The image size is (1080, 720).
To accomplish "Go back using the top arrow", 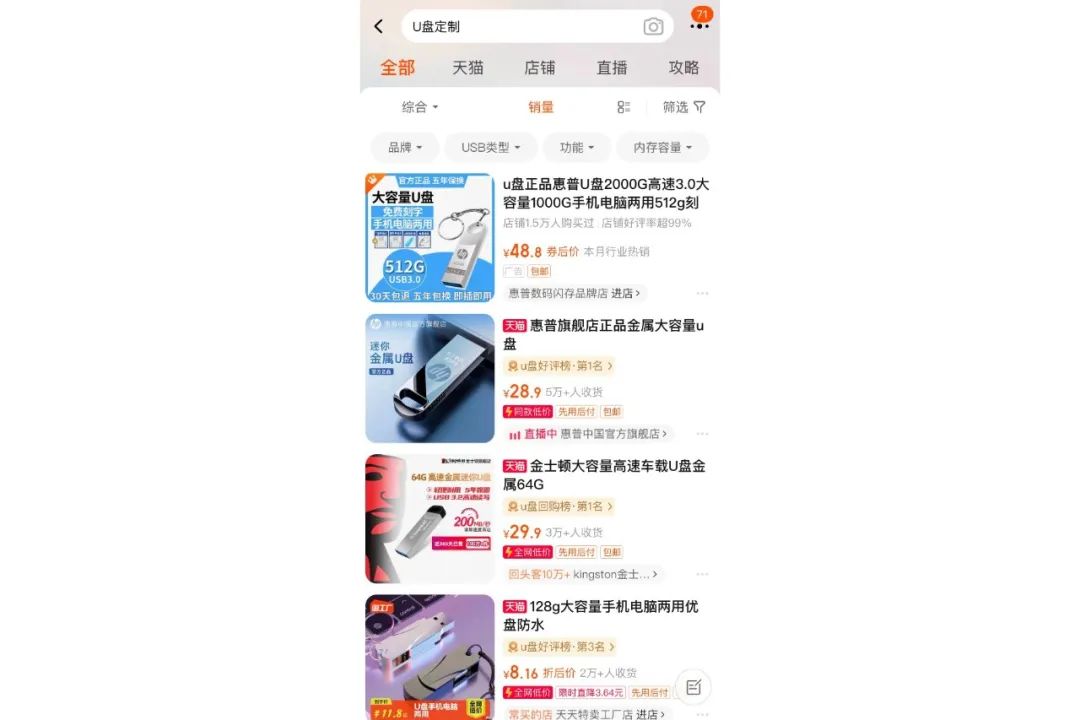I will (379, 27).
